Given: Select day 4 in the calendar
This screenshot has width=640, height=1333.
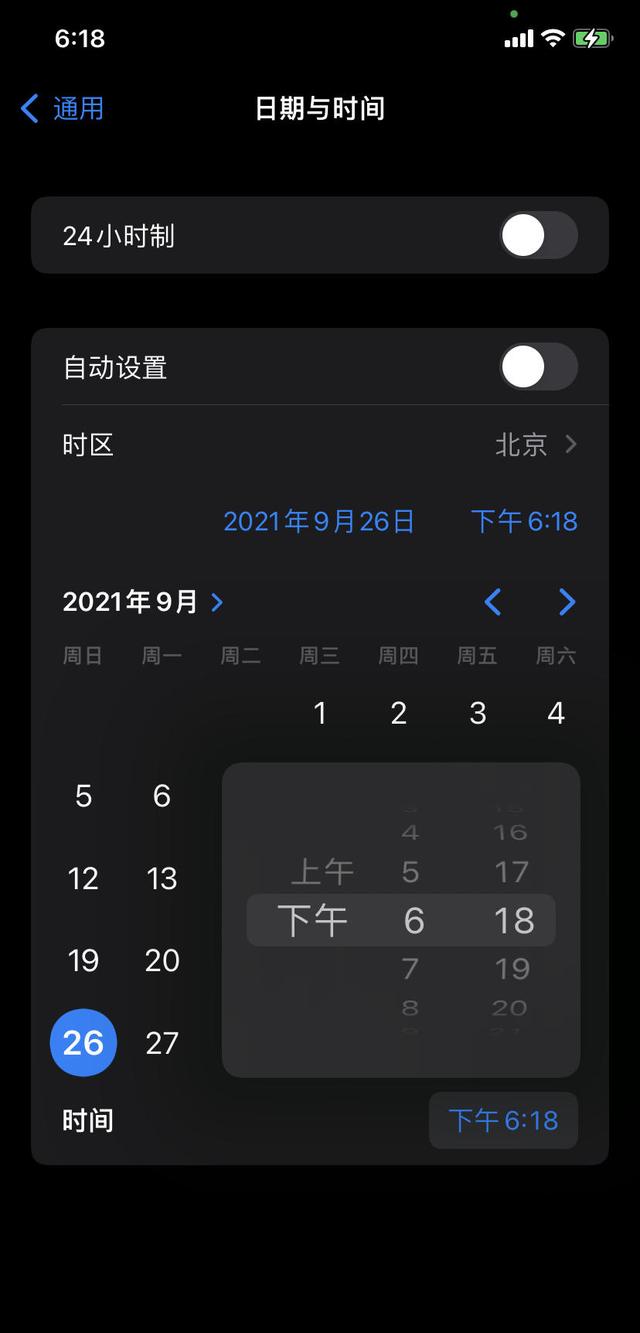Looking at the screenshot, I should pyautogui.click(x=556, y=713).
